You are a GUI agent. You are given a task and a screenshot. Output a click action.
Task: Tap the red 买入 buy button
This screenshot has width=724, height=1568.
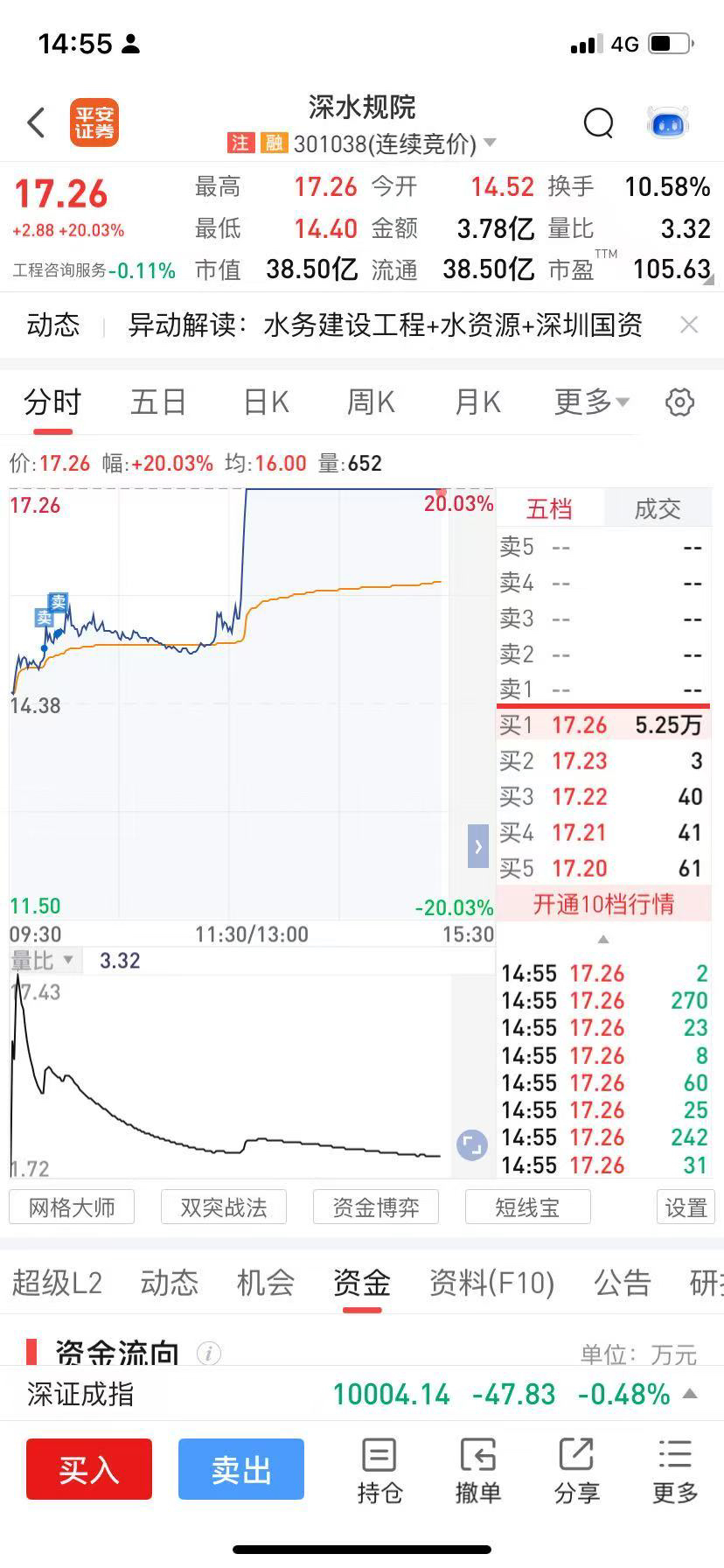[89, 1469]
